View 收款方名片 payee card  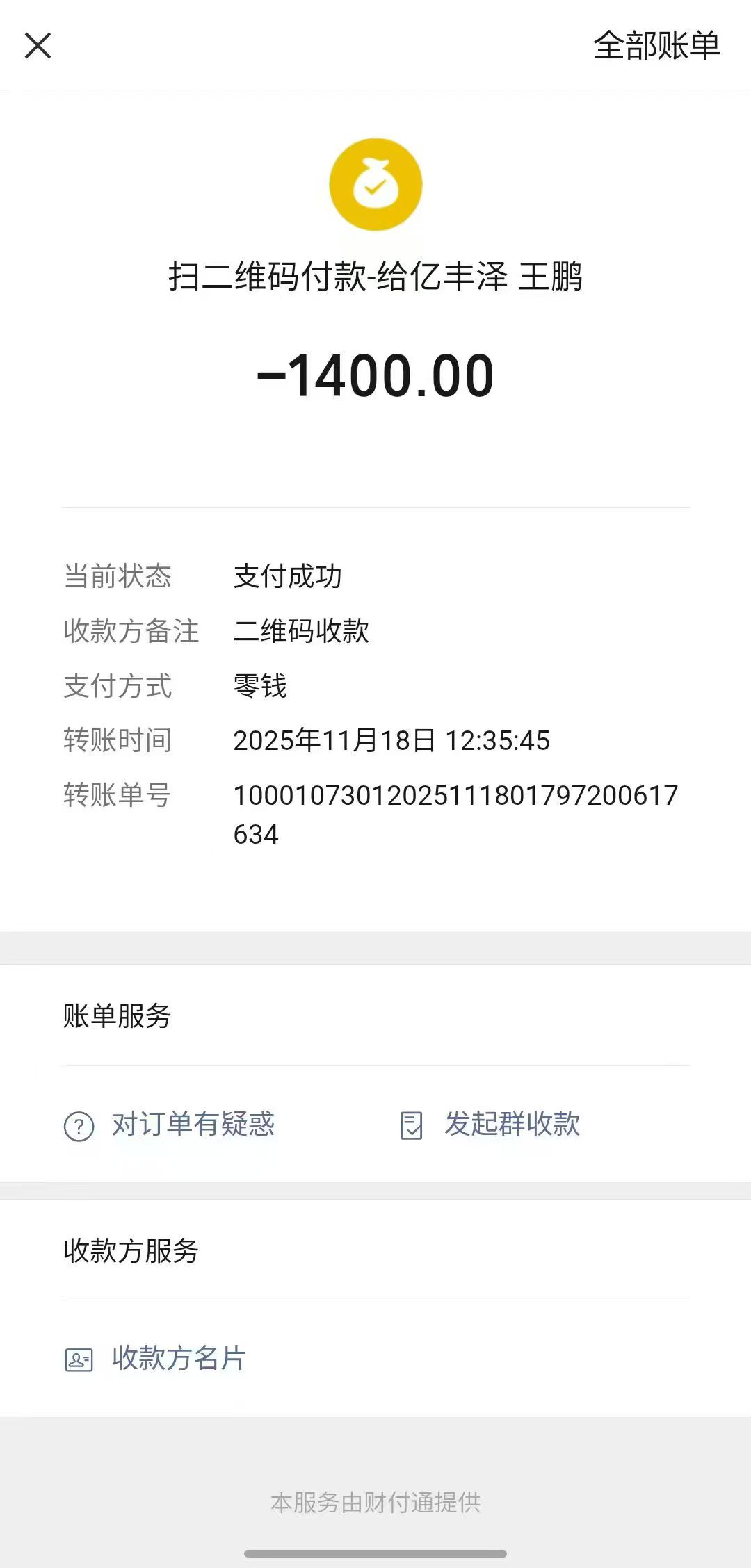click(x=156, y=1358)
